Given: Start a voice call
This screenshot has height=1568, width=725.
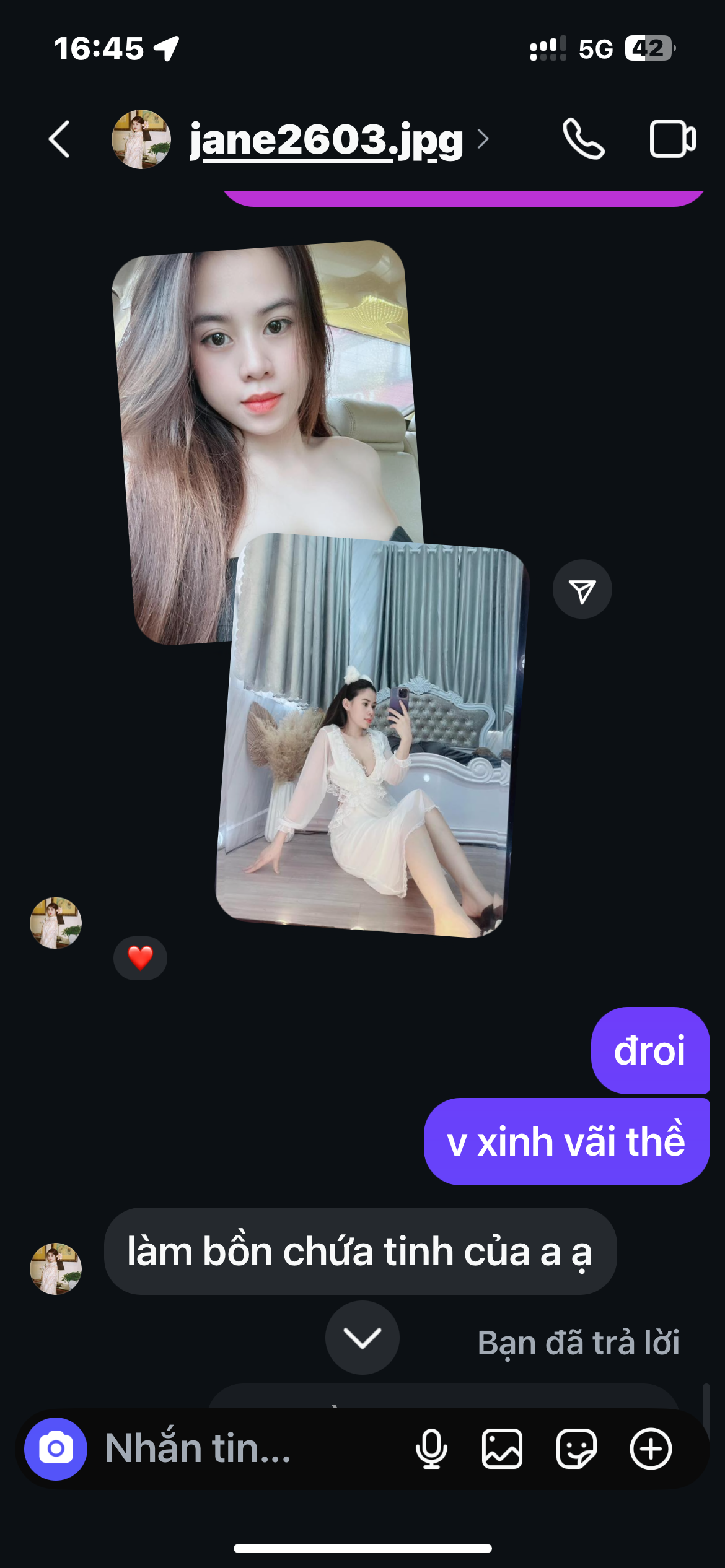Looking at the screenshot, I should [583, 139].
